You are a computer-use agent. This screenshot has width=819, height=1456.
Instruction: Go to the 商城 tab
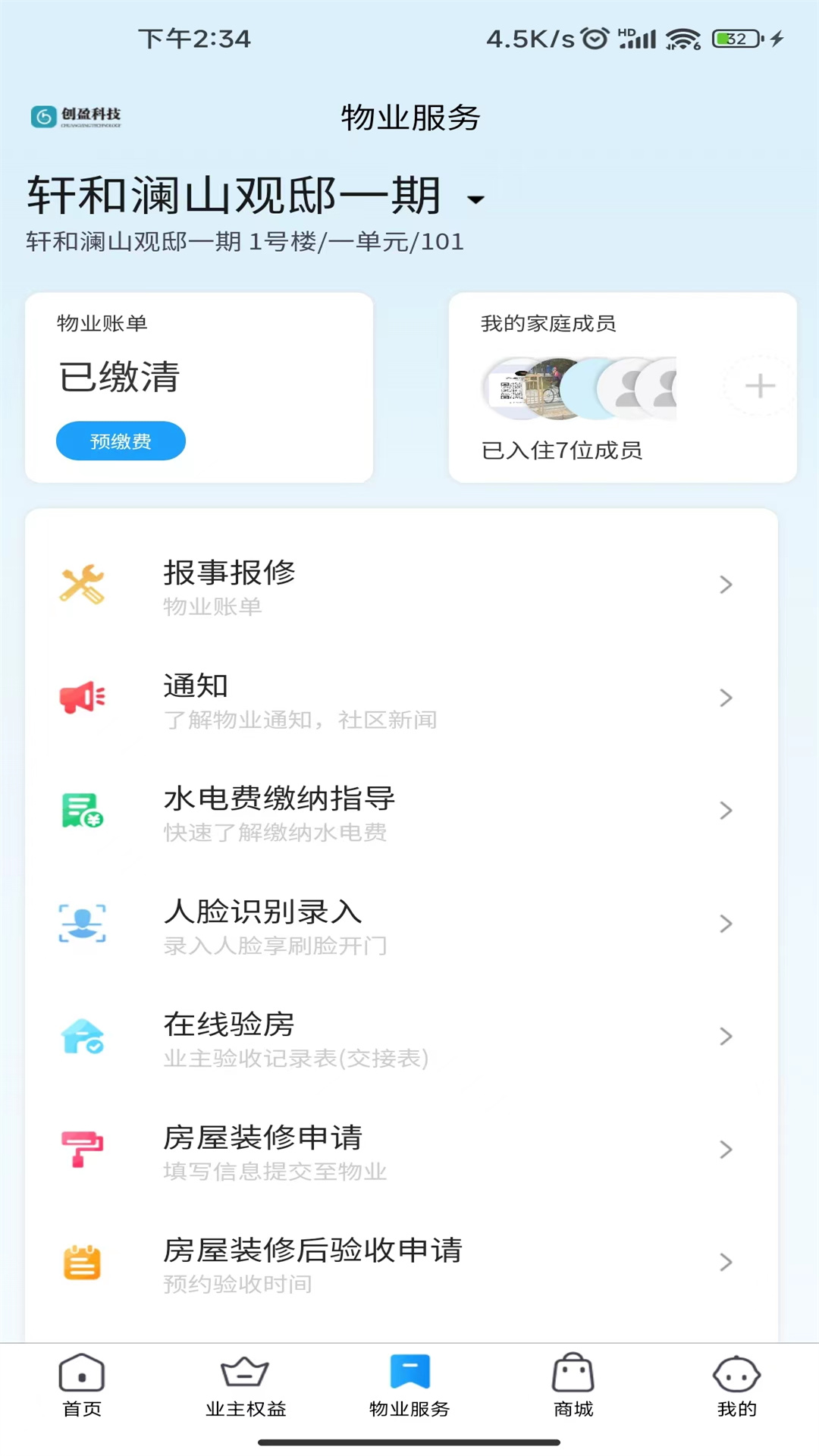pos(573,1386)
